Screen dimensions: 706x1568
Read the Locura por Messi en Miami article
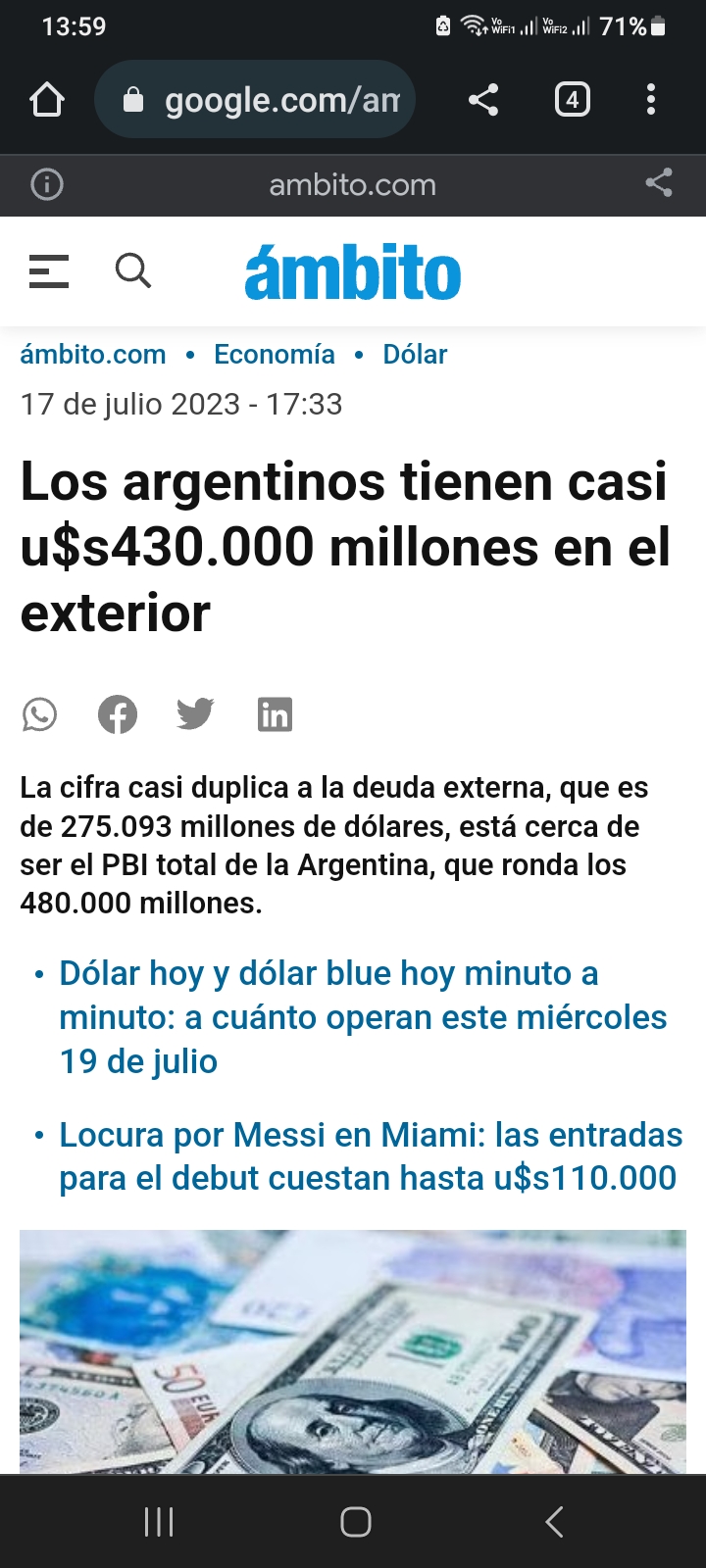click(371, 1156)
